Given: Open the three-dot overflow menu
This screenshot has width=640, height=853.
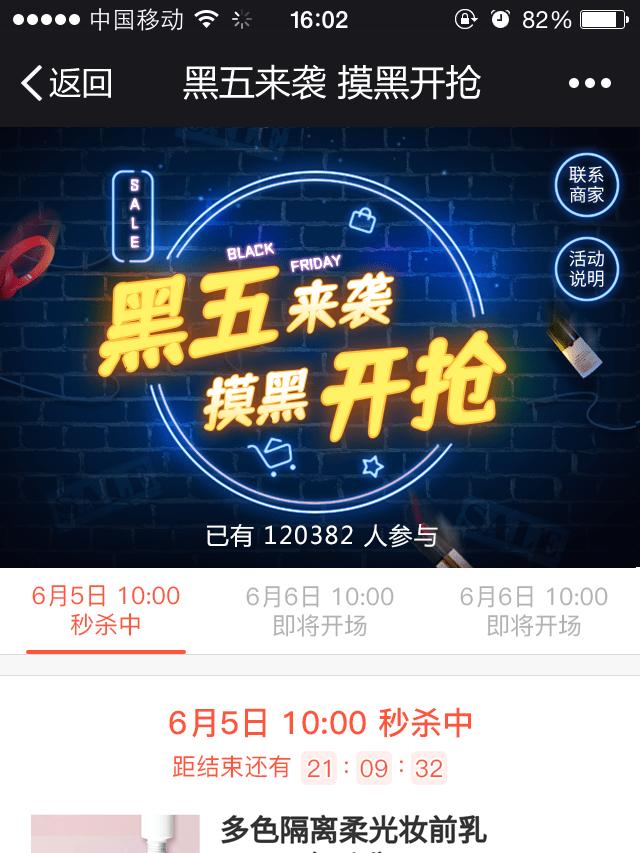Looking at the screenshot, I should tap(589, 84).
